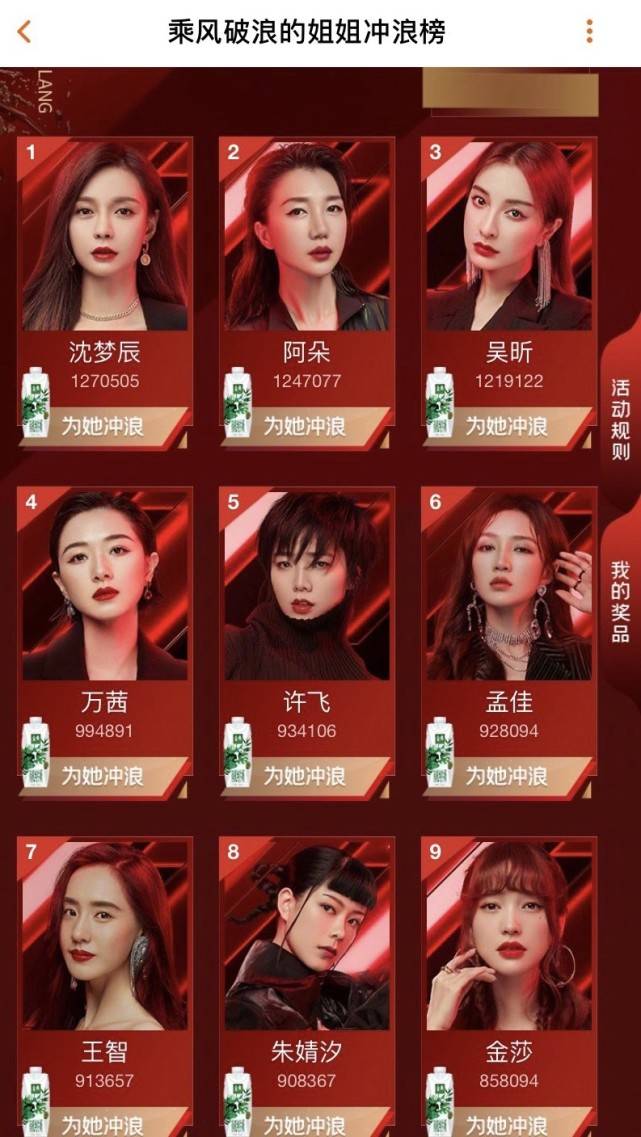The height and width of the screenshot is (1137, 641).
Task: Go back using the orange arrow
Action: pos(24,31)
